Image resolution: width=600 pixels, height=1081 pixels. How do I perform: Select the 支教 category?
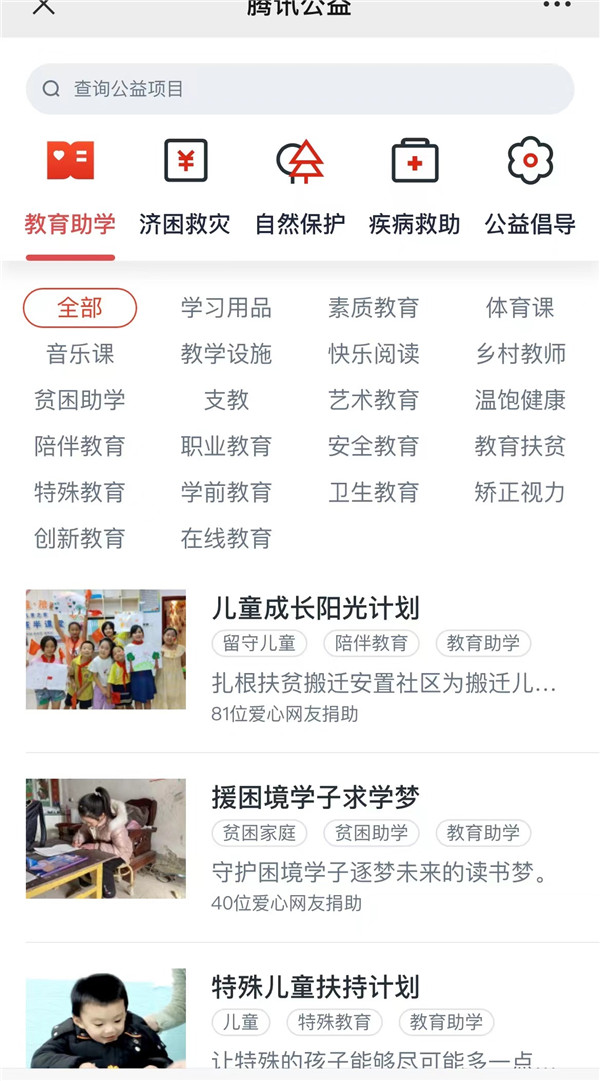click(x=226, y=400)
